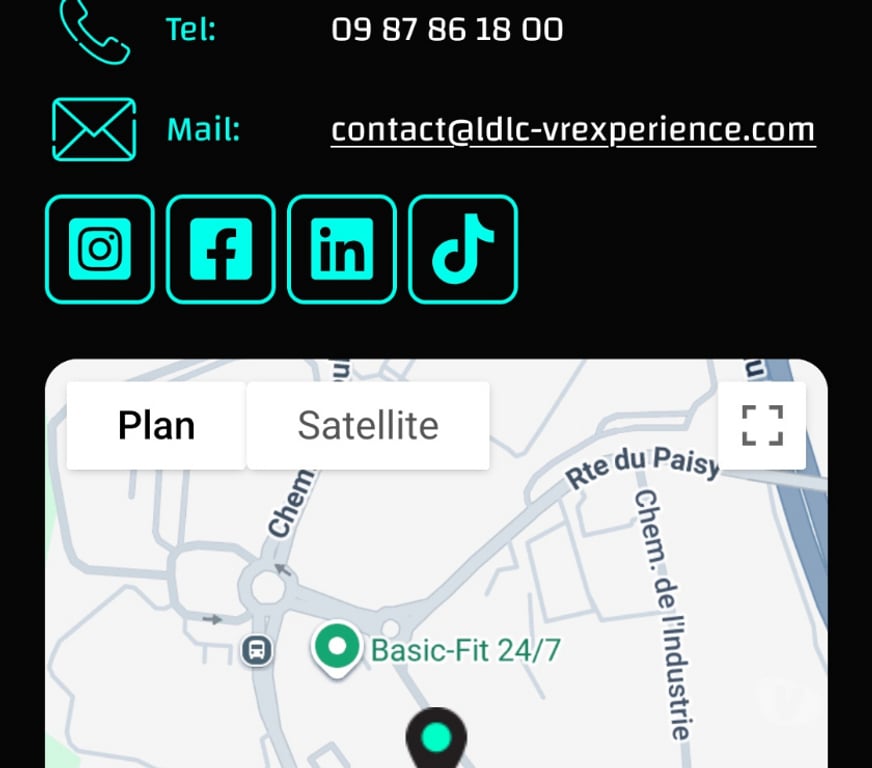
Task: Call the phone number 09 87 86 18 00
Action: click(x=447, y=29)
